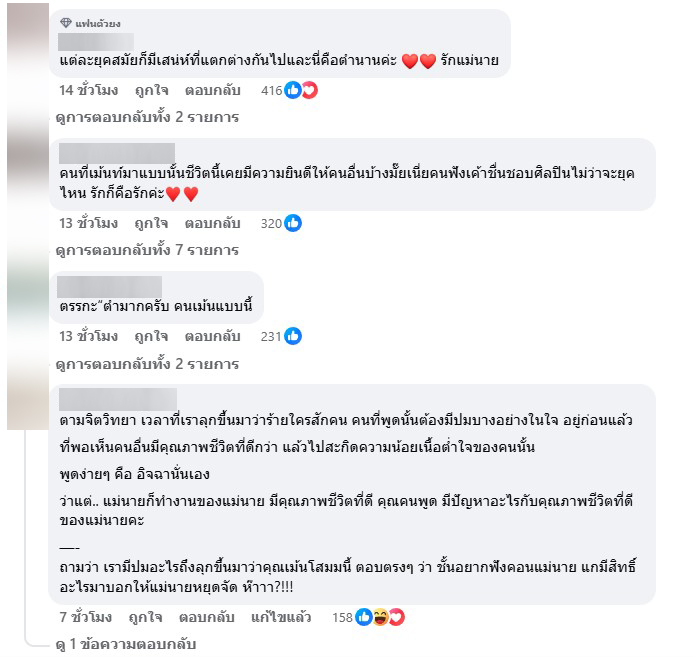This screenshot has width=695, height=657.
Task: Expand ดู 1 ข้อความตอบกลับ
Action: [x=125, y=644]
